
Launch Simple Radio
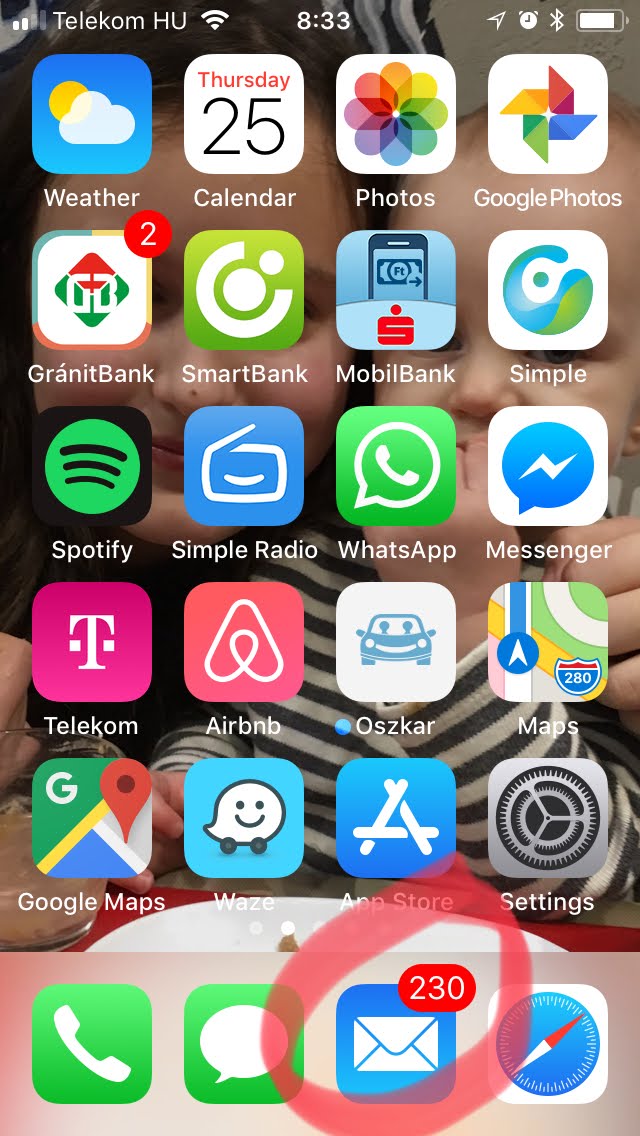[x=244, y=466]
